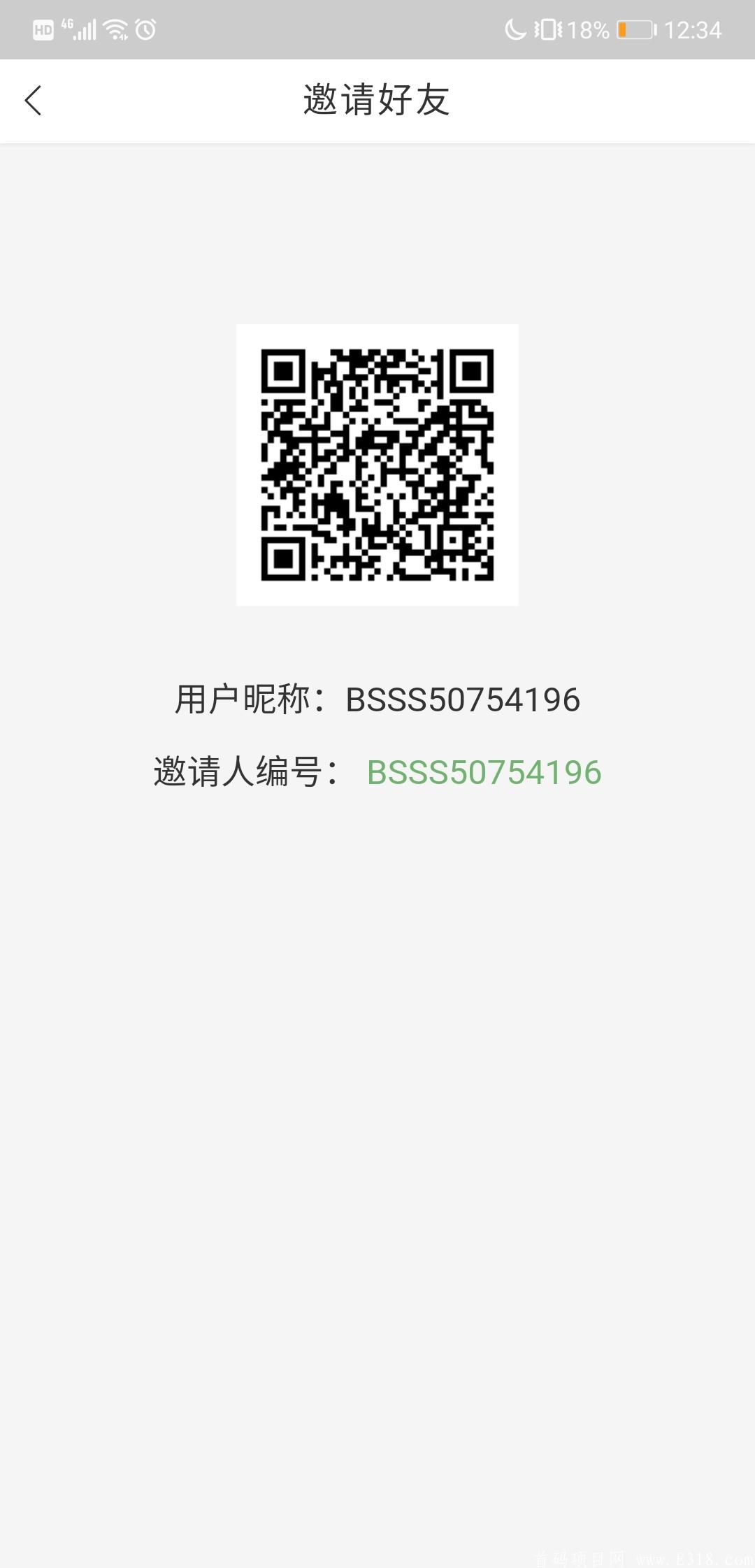Tap the invitation QR code image
Screen dimensions: 755x1568
[x=377, y=463]
